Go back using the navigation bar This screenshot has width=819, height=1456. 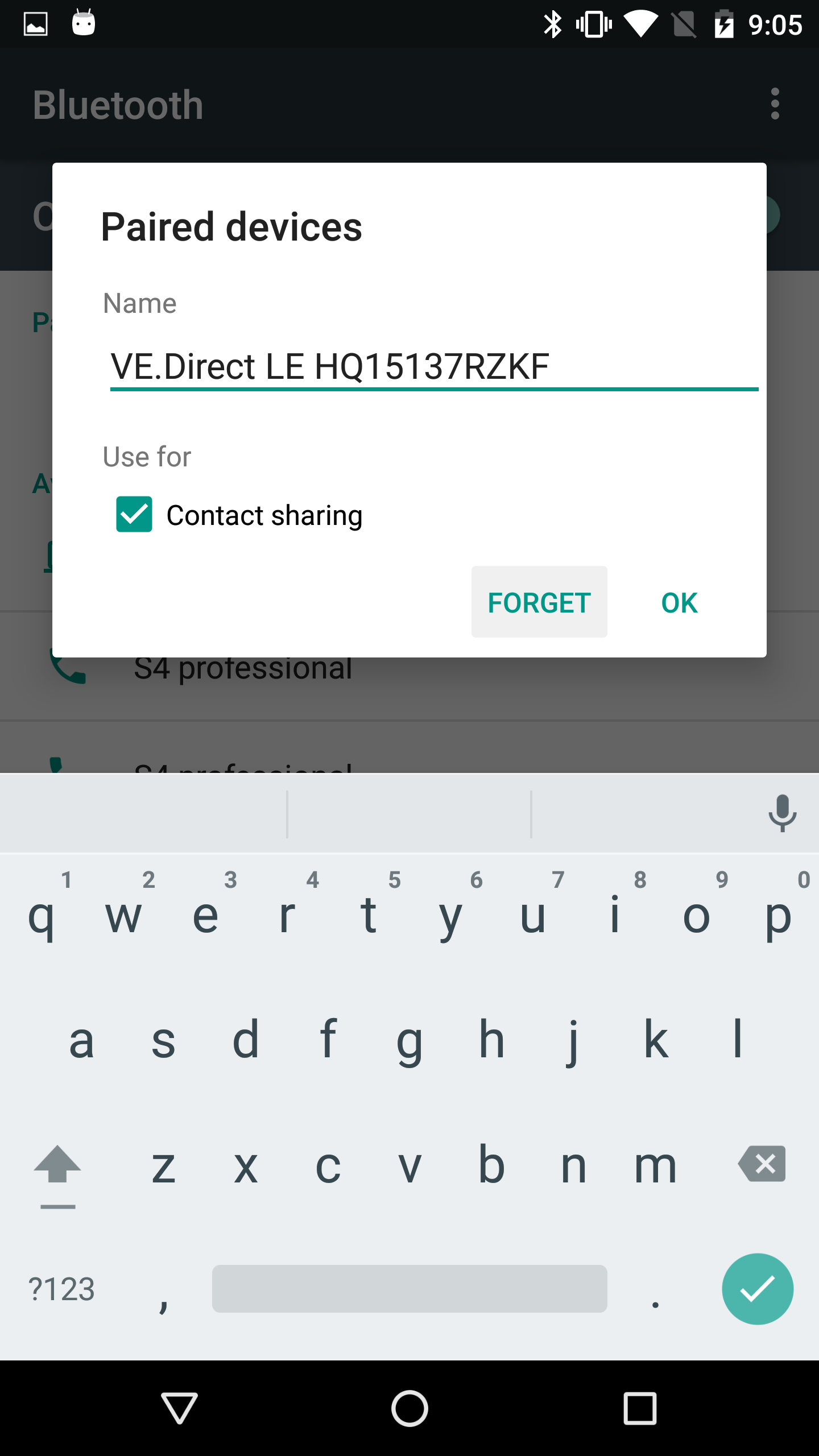tap(180, 1408)
